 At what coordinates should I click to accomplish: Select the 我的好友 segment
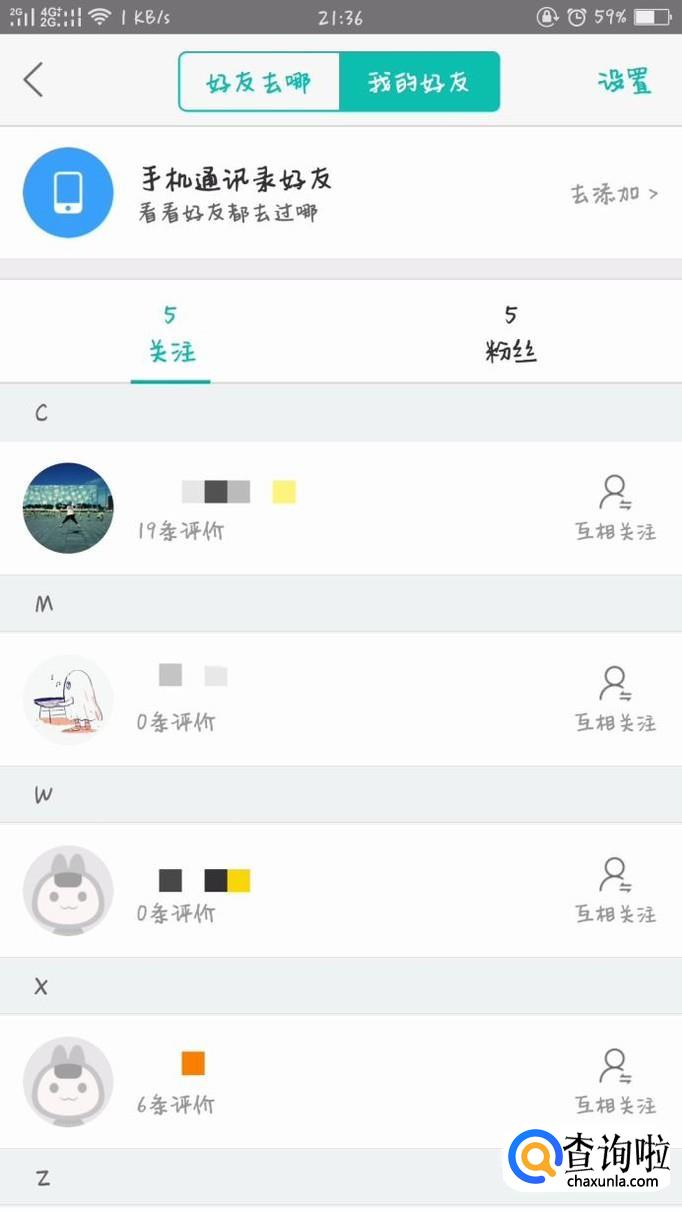click(x=419, y=82)
